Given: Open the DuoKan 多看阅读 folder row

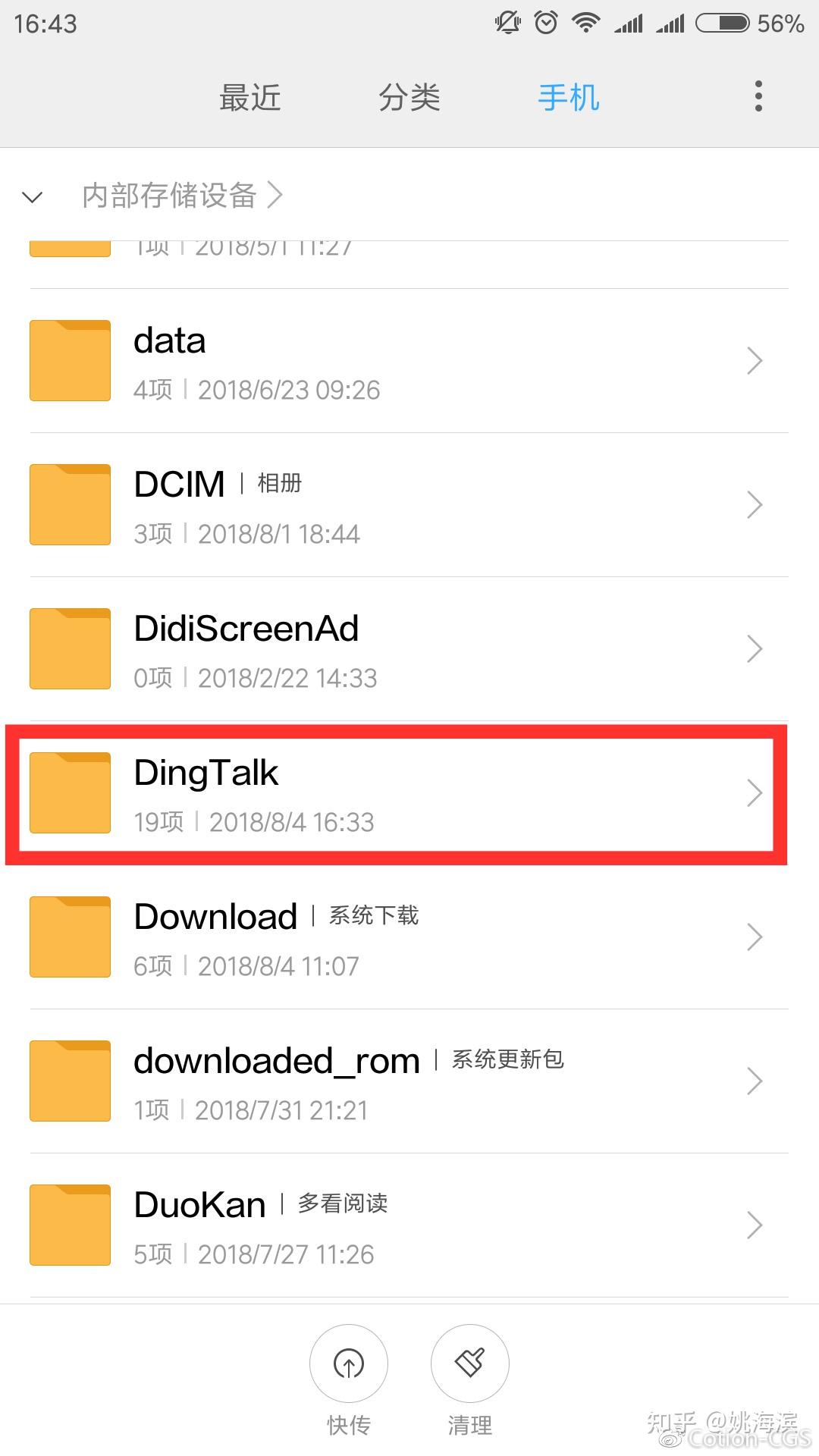Looking at the screenshot, I should (409, 1225).
